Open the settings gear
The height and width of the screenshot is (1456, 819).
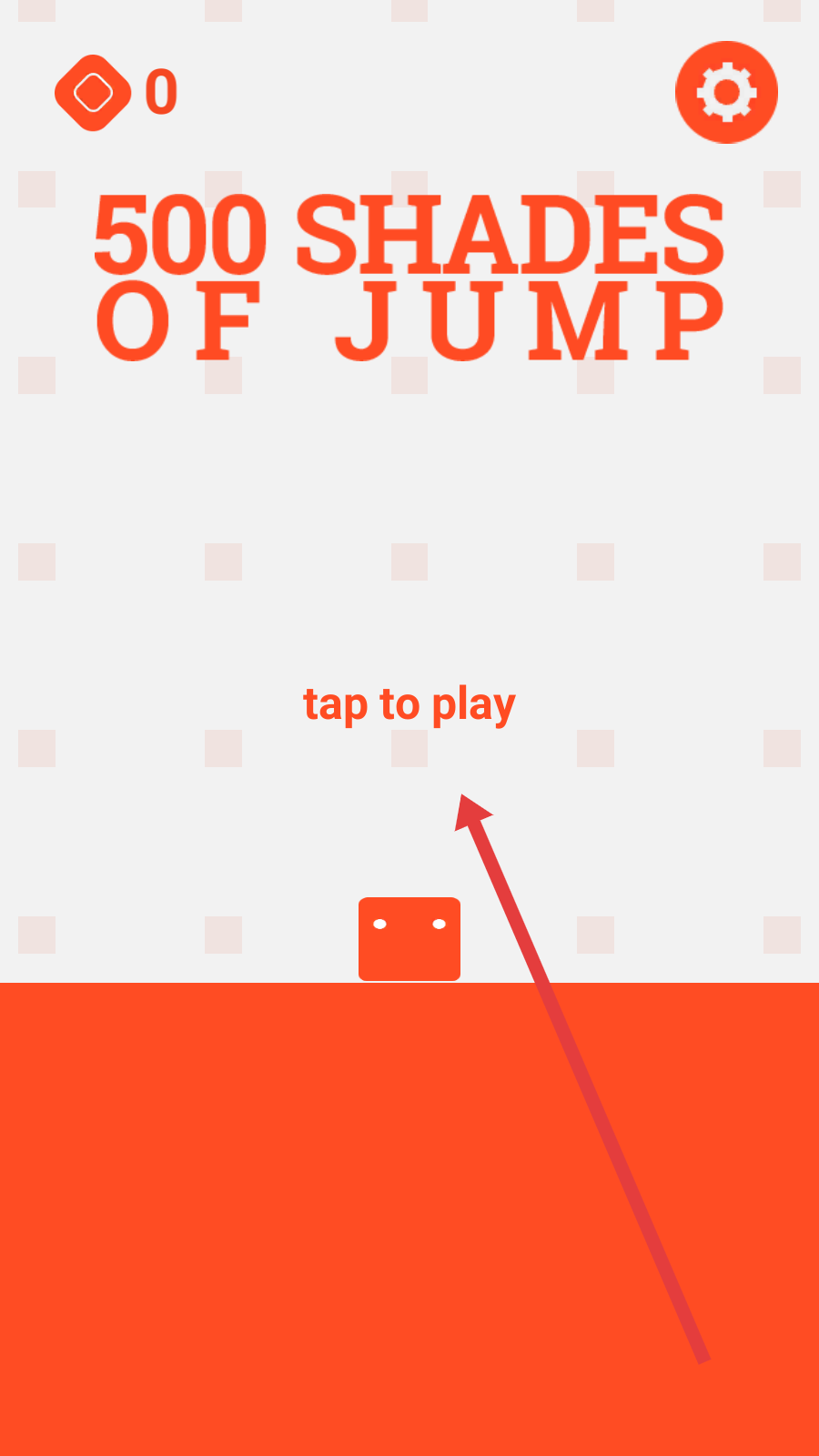click(726, 92)
